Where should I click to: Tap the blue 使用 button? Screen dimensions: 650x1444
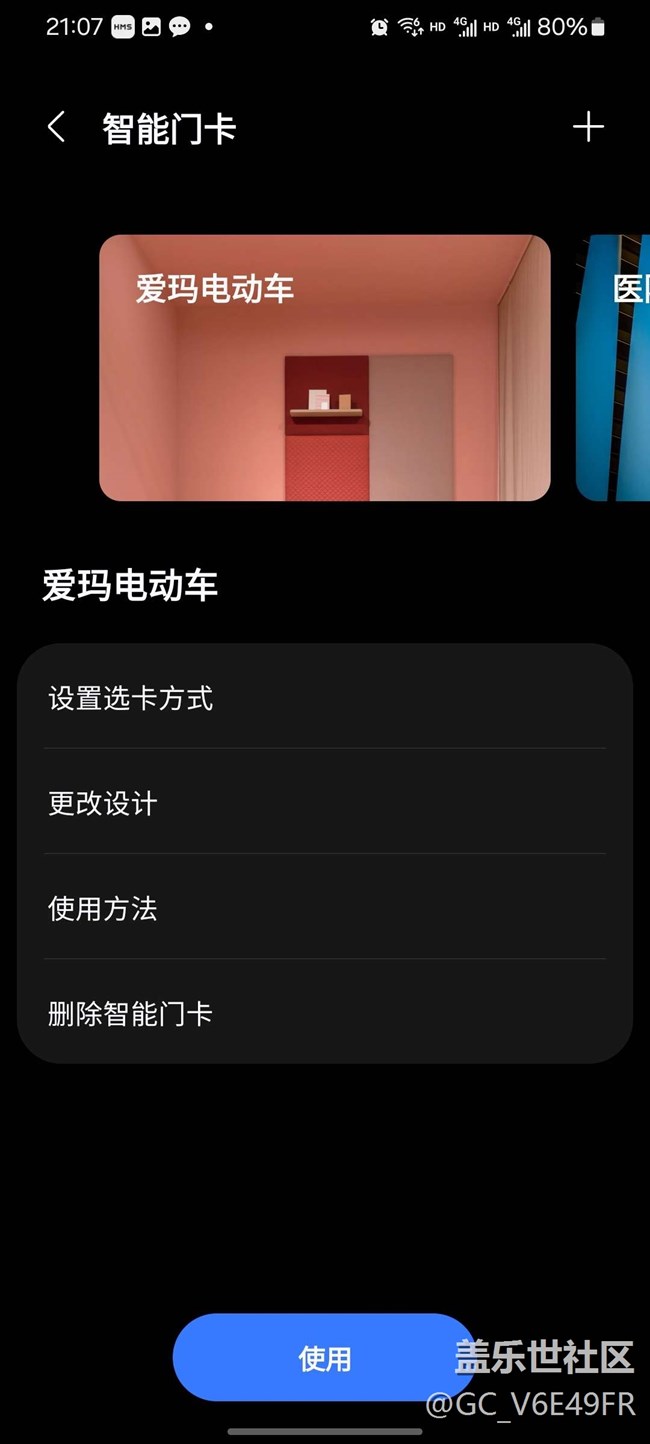click(325, 1357)
